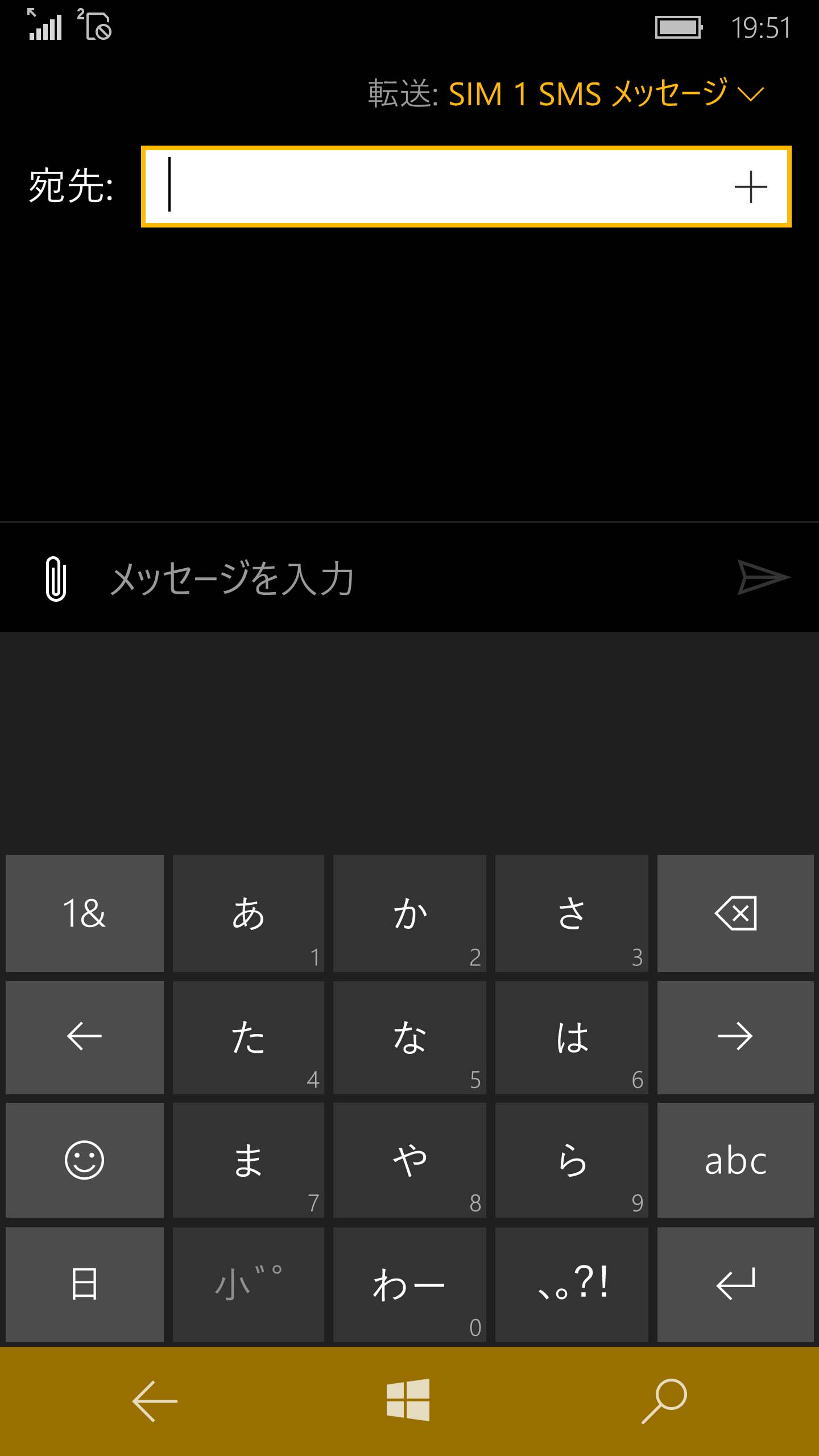Open search from the navigation bar

pyautogui.click(x=664, y=1401)
